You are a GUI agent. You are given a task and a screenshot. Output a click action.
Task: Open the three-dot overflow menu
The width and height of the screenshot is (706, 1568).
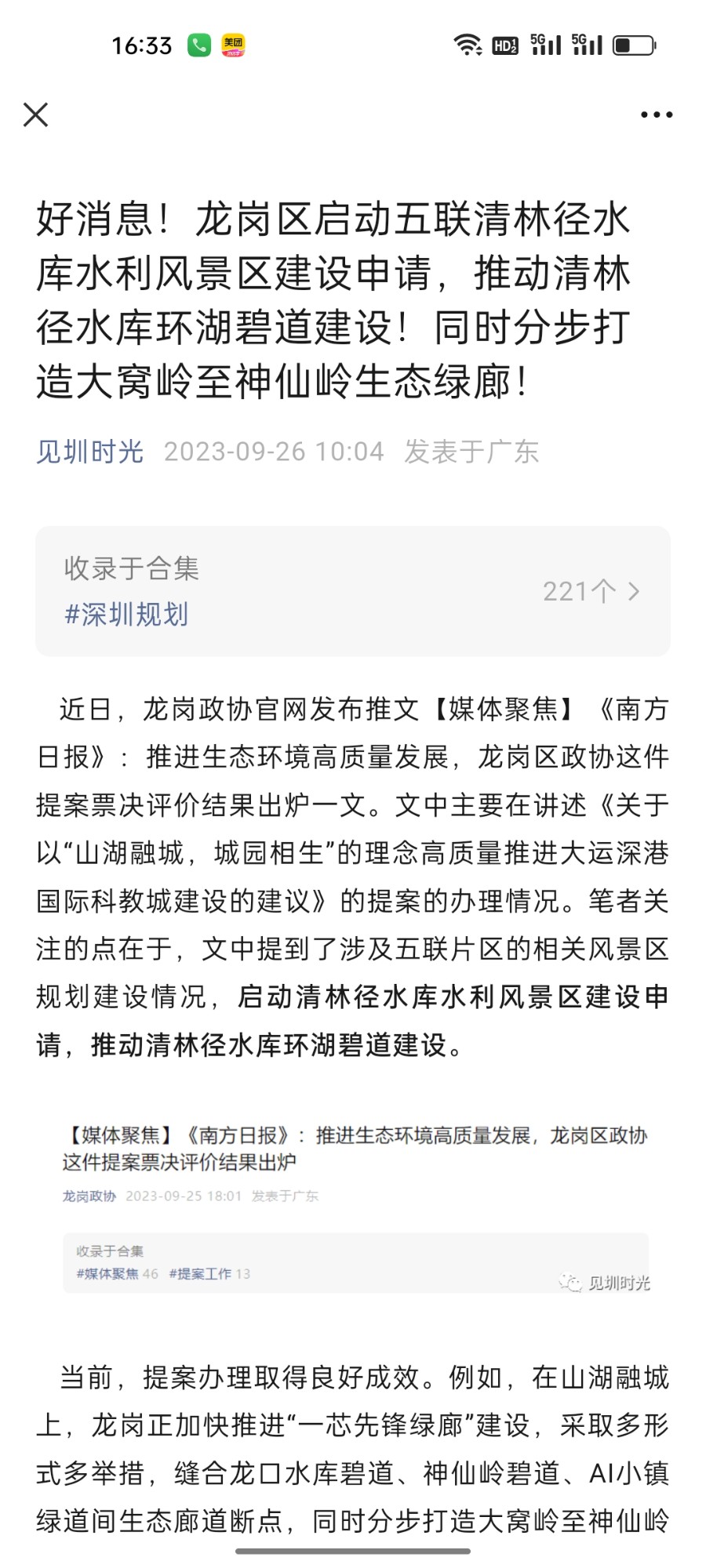coord(656,114)
